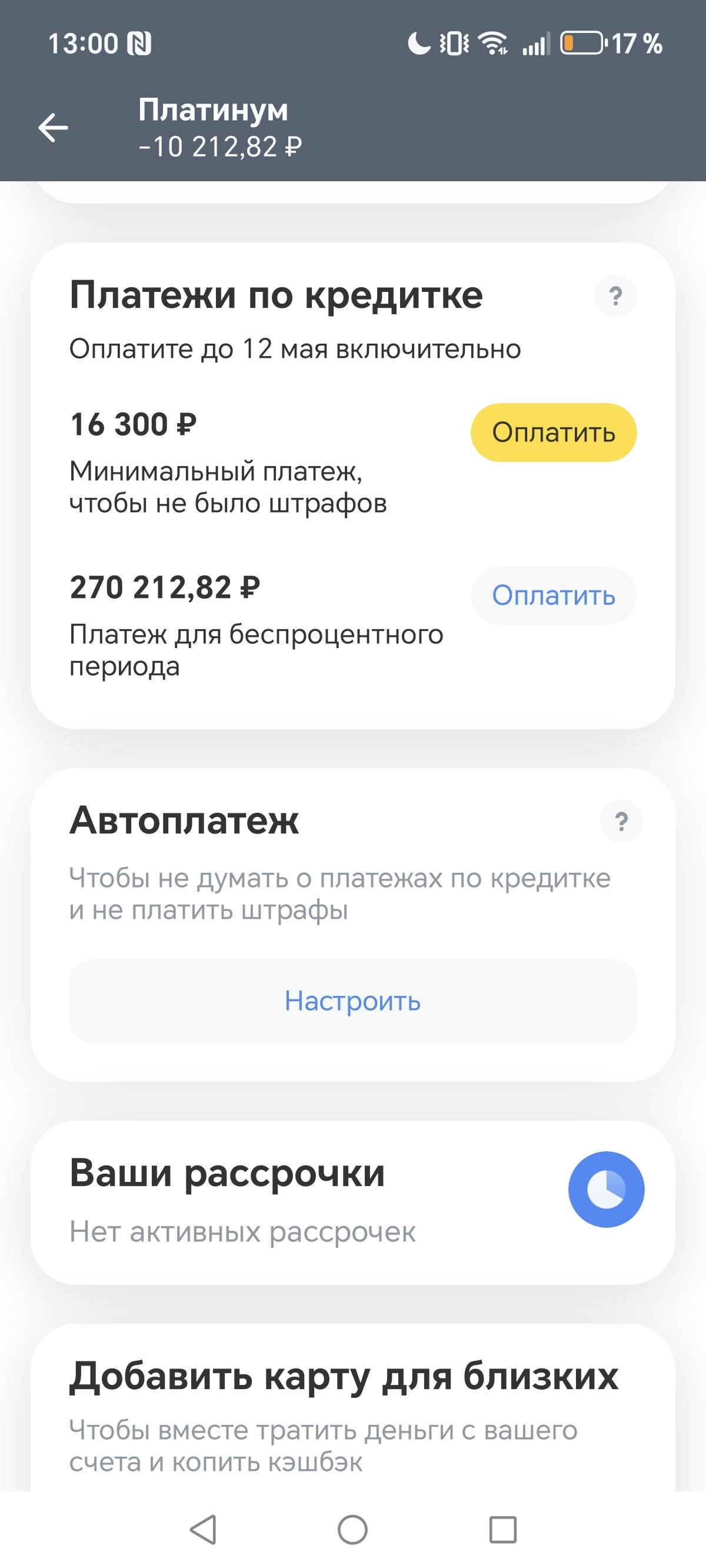706x1568 pixels.
Task: Tap the Платинум card title header
Action: pos(212,111)
